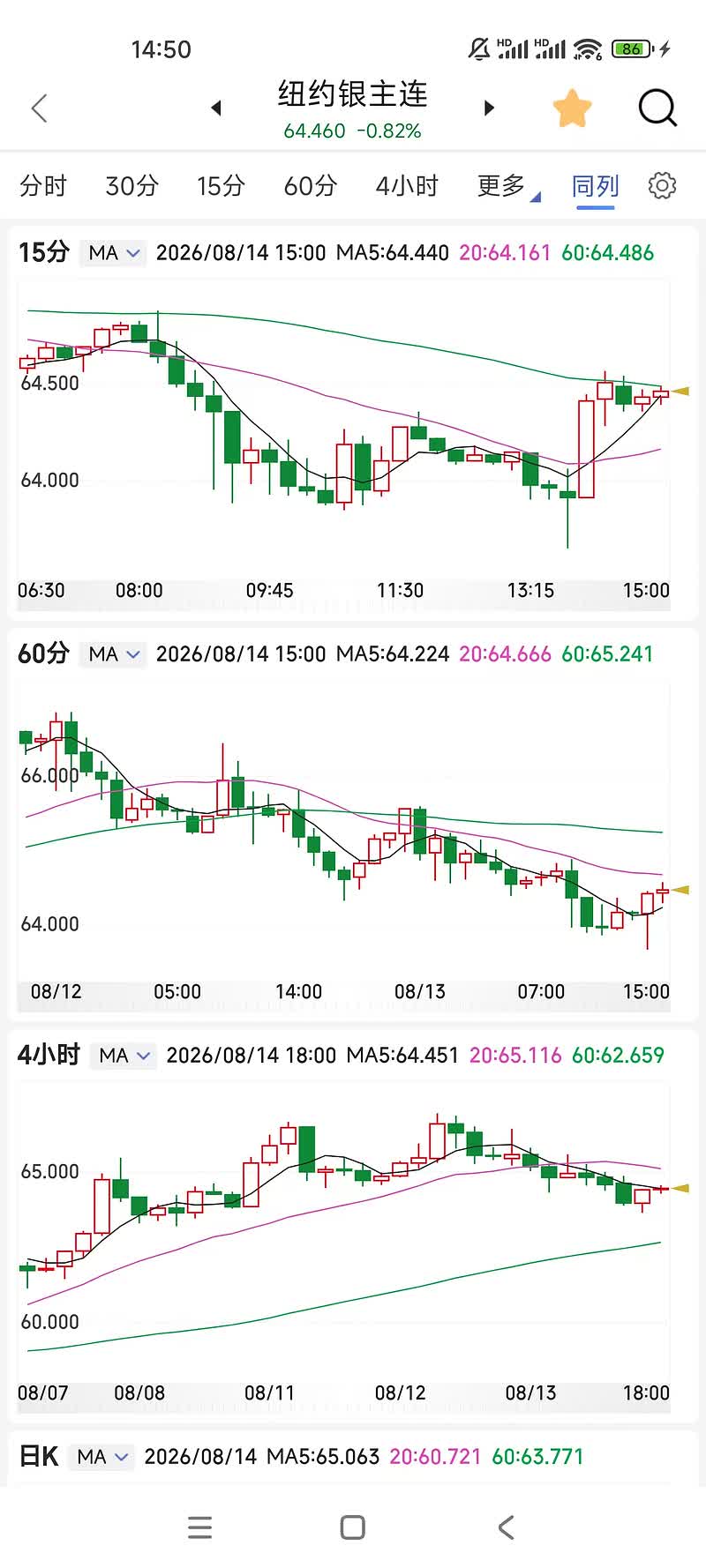This screenshot has height=1568, width=706.
Task: Switch to the next contract with right triangle
Action: point(489,108)
